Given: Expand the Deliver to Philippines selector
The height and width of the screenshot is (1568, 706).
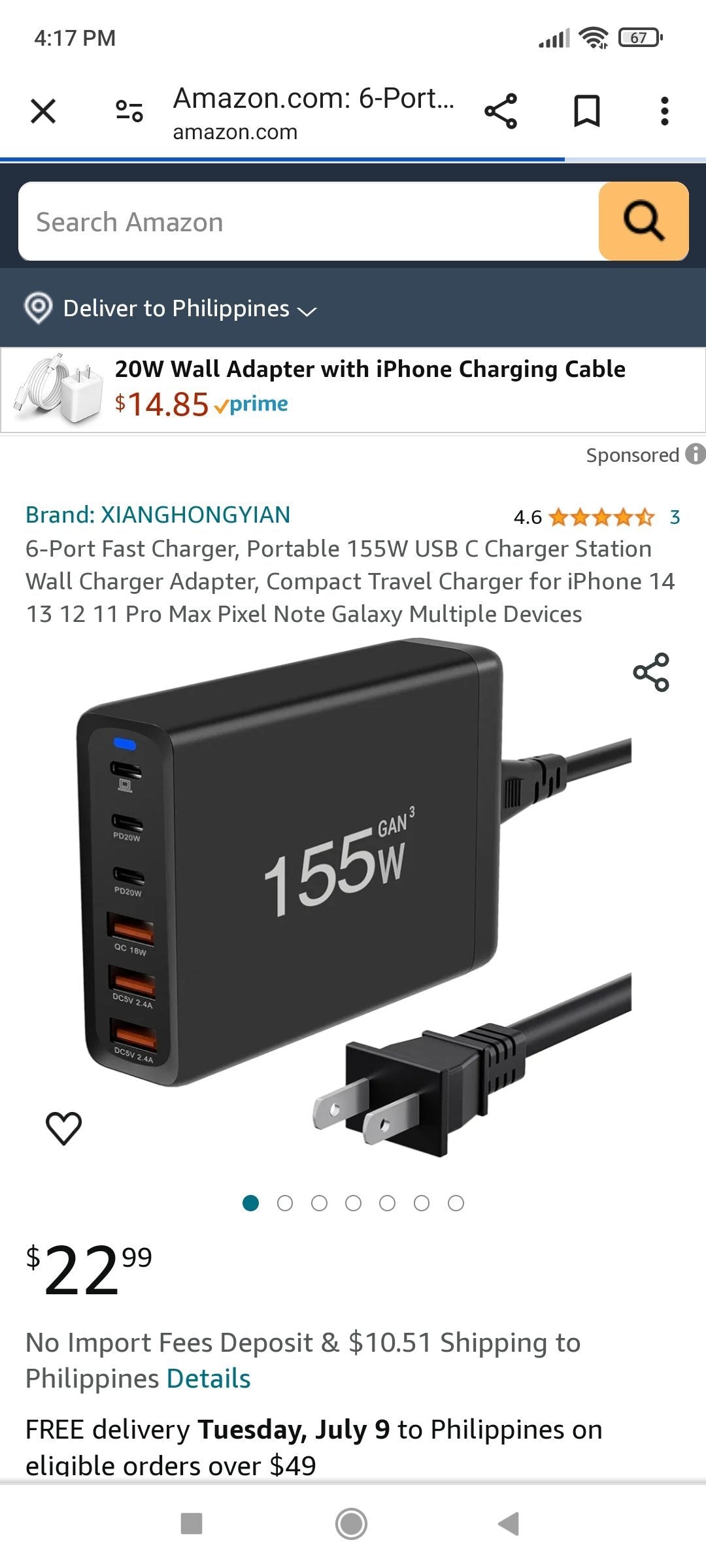Looking at the screenshot, I should tap(170, 308).
